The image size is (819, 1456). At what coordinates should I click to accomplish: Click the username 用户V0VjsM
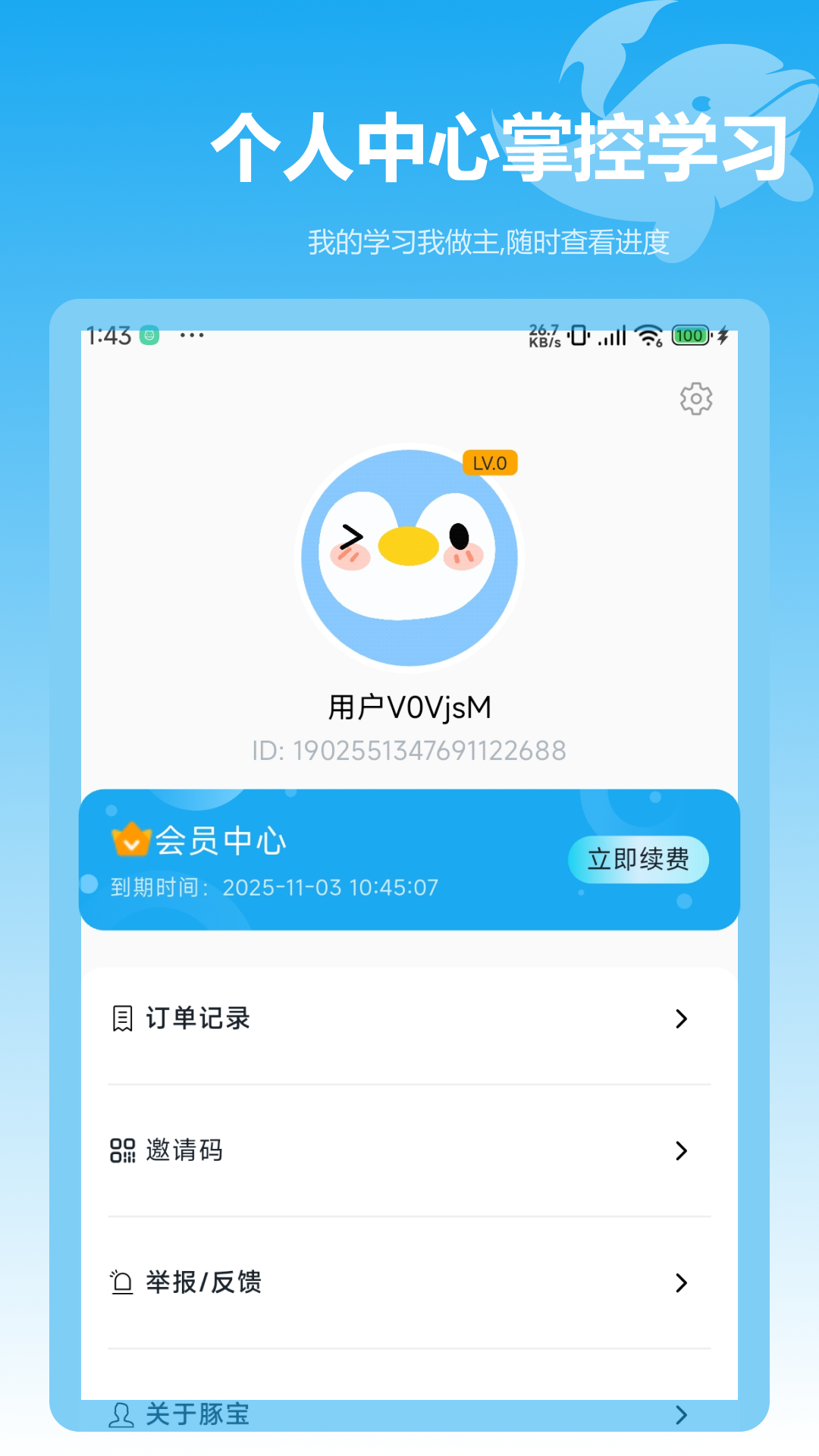pos(409,706)
